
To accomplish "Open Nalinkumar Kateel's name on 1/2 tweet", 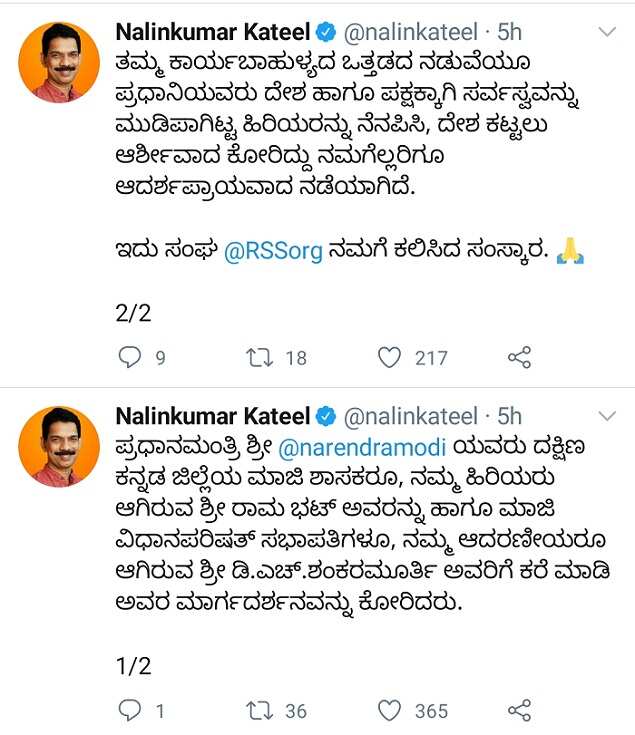I will 212,415.
